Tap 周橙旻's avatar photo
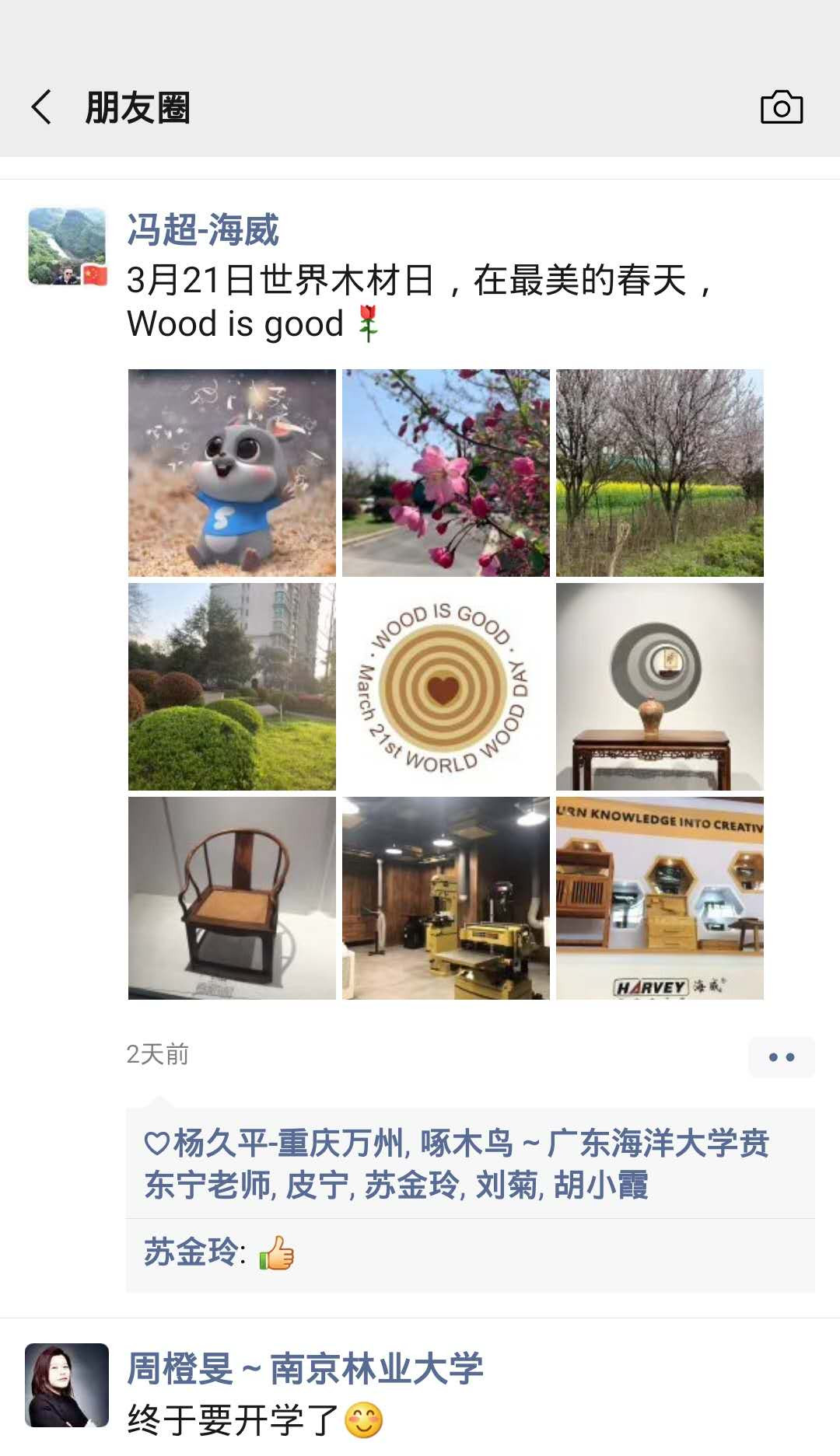Image resolution: width=840 pixels, height=1456 pixels. [67, 1384]
